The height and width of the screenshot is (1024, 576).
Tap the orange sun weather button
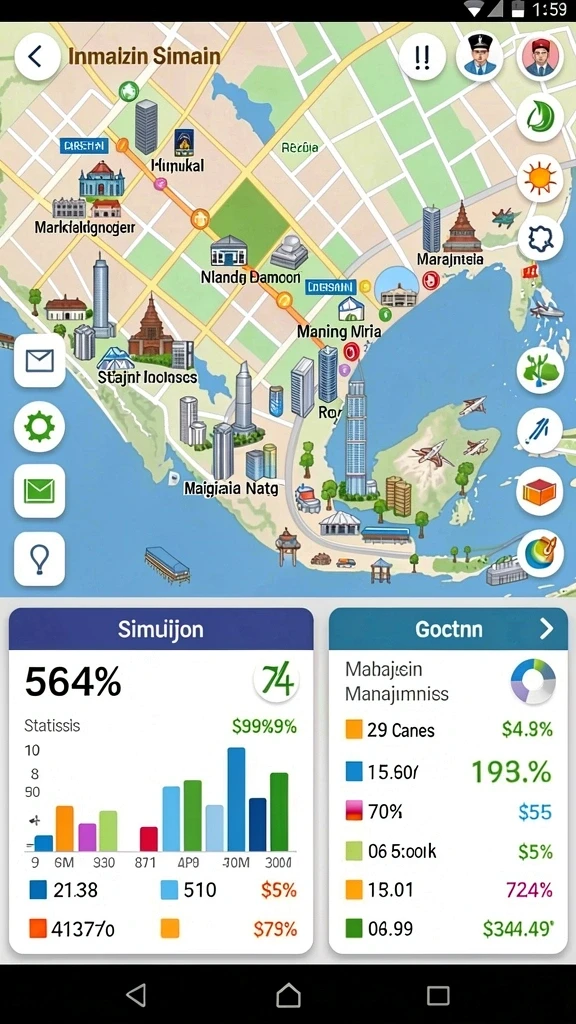[539, 178]
